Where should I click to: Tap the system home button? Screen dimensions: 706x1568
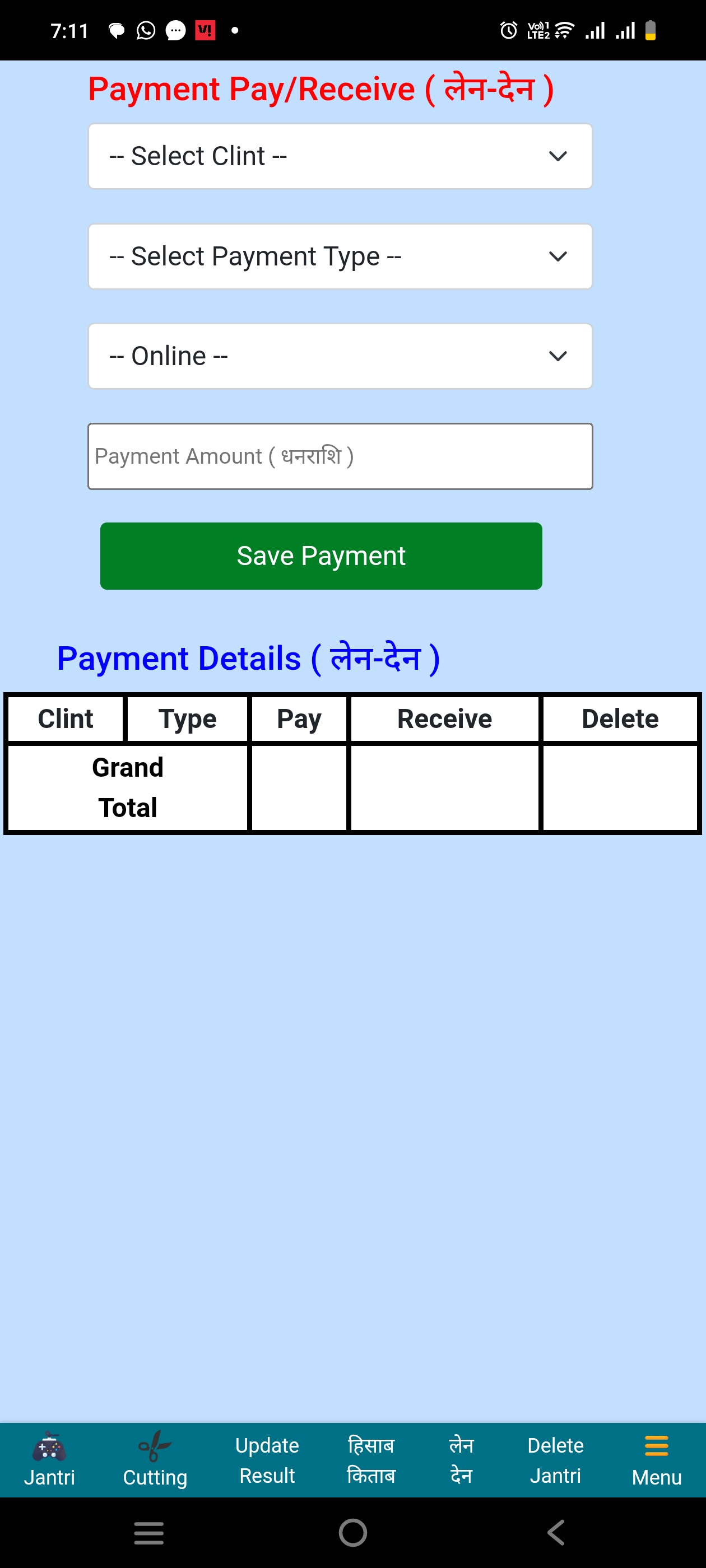[352, 1532]
